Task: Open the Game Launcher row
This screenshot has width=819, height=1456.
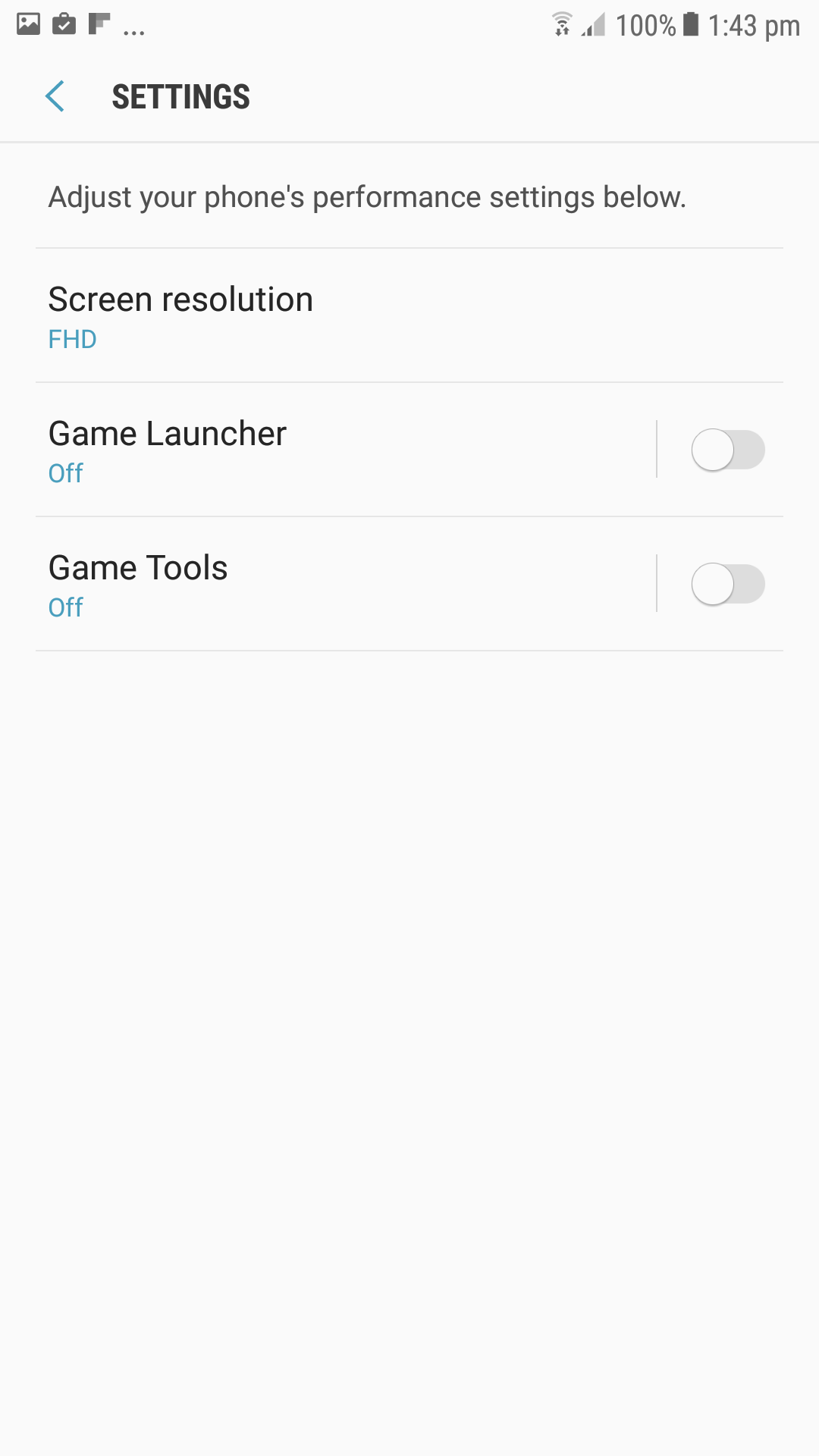Action: tap(345, 450)
